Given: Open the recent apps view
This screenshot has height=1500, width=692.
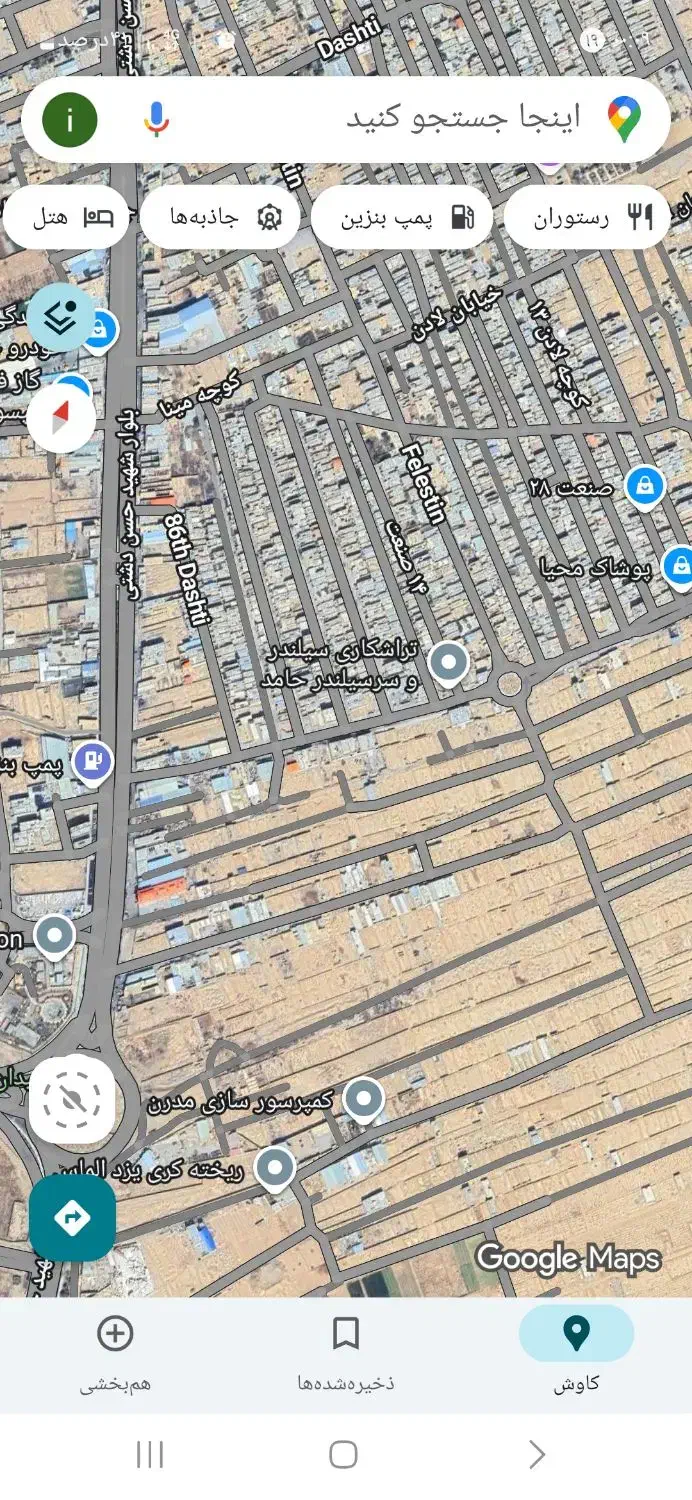Looking at the screenshot, I should click(150, 1454).
